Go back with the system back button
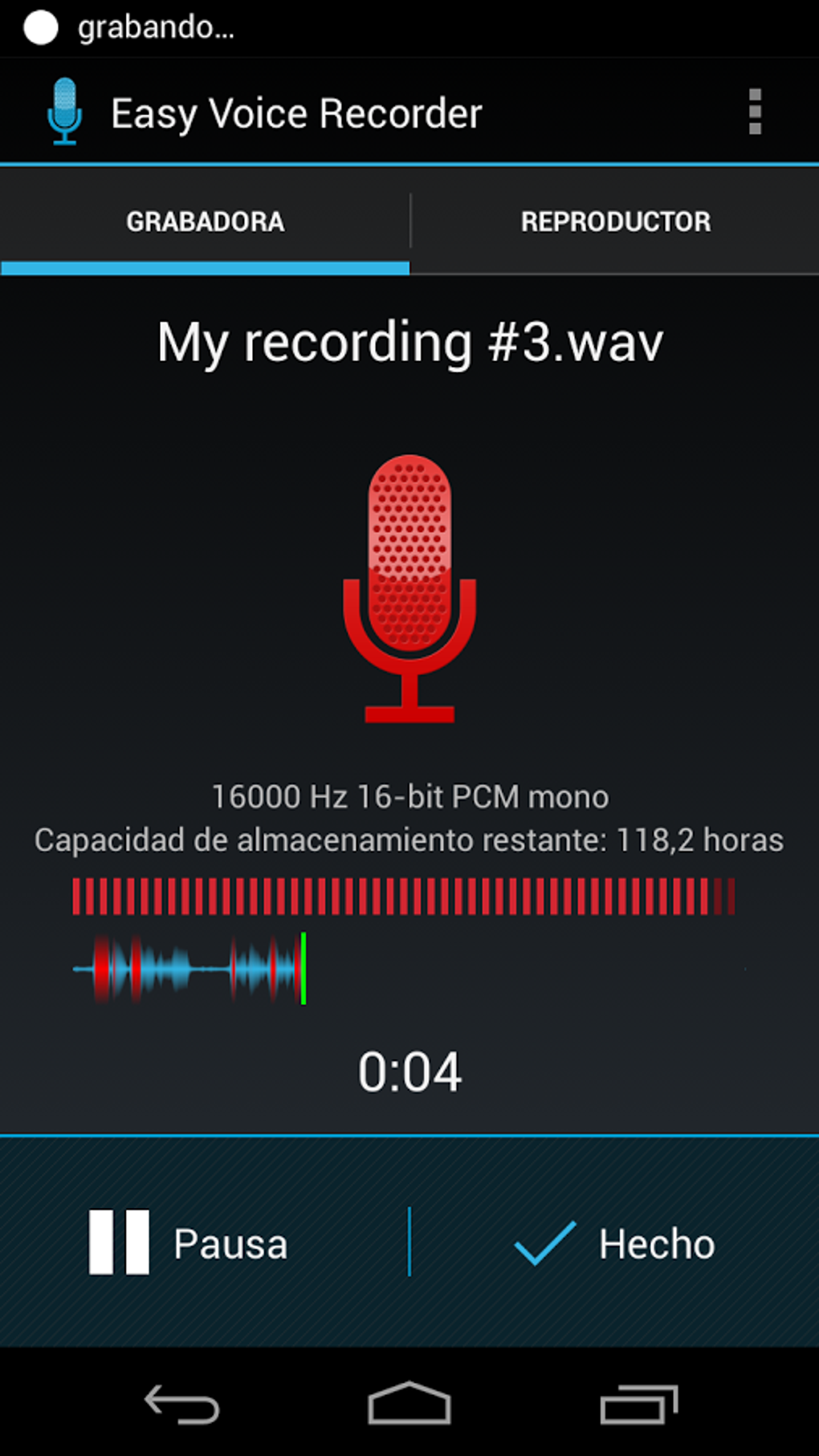 point(181,1405)
